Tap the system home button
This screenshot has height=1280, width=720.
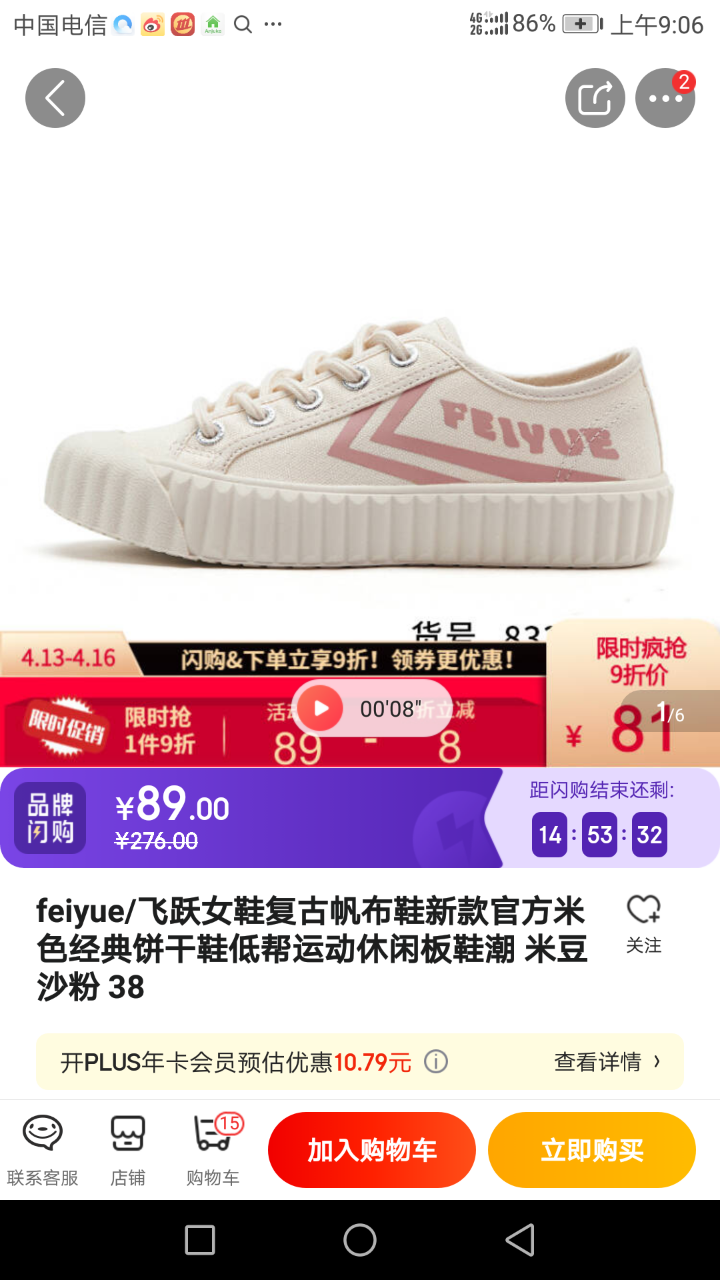pyautogui.click(x=360, y=1240)
